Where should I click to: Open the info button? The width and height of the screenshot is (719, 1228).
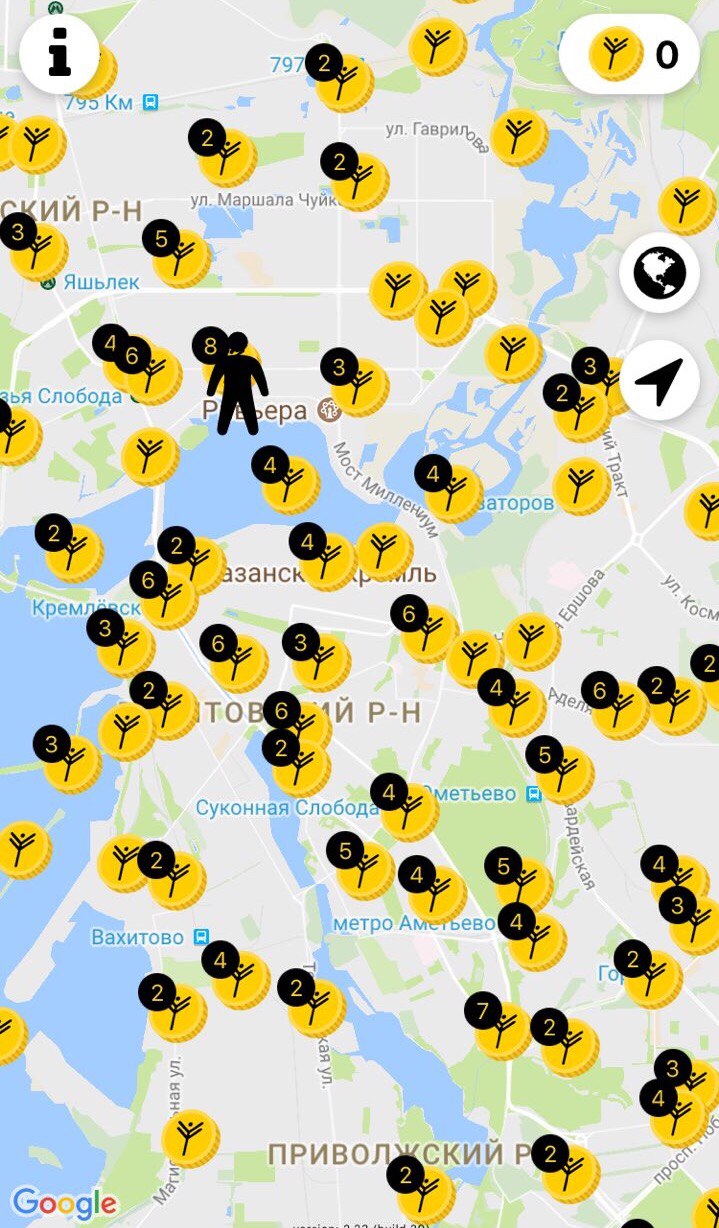coord(59,54)
